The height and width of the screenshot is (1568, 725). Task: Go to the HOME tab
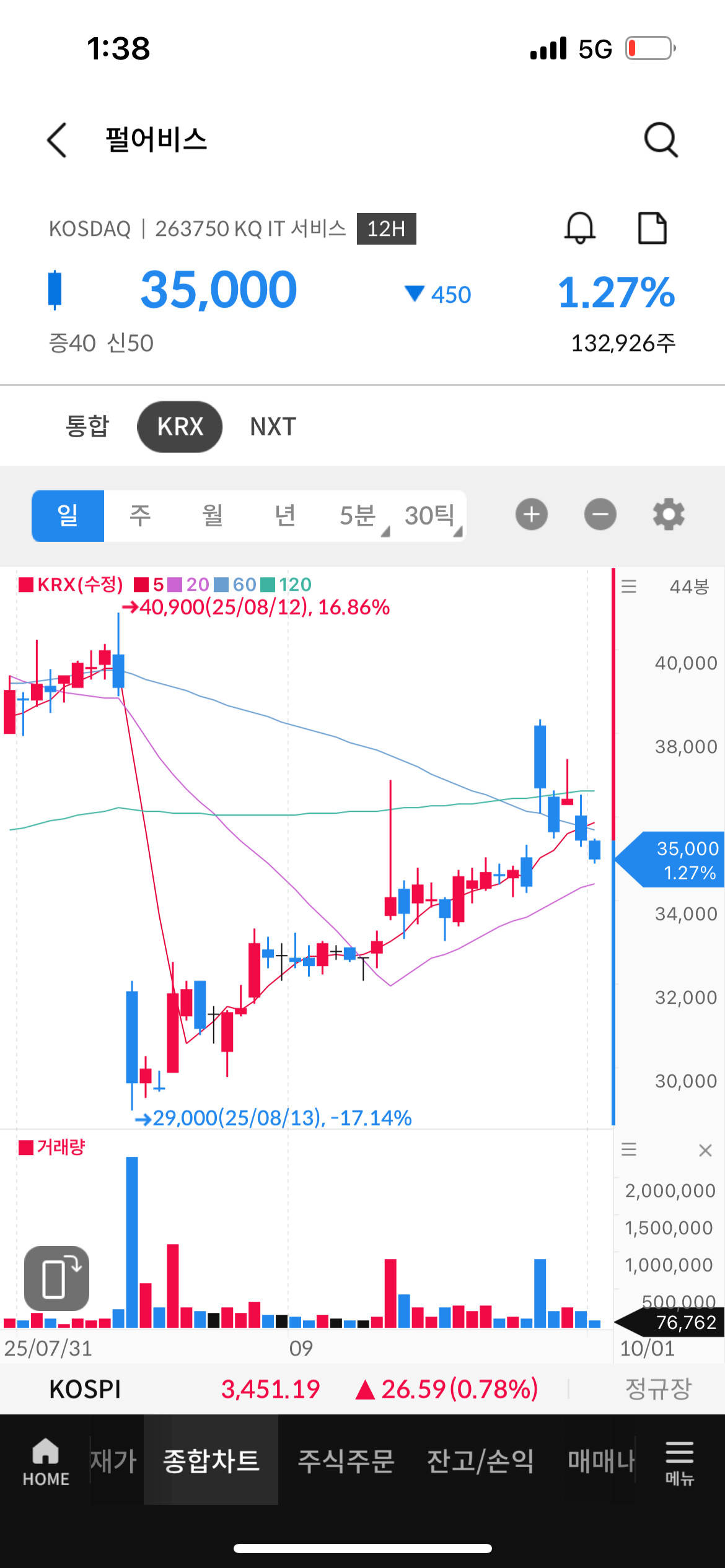click(x=46, y=1461)
